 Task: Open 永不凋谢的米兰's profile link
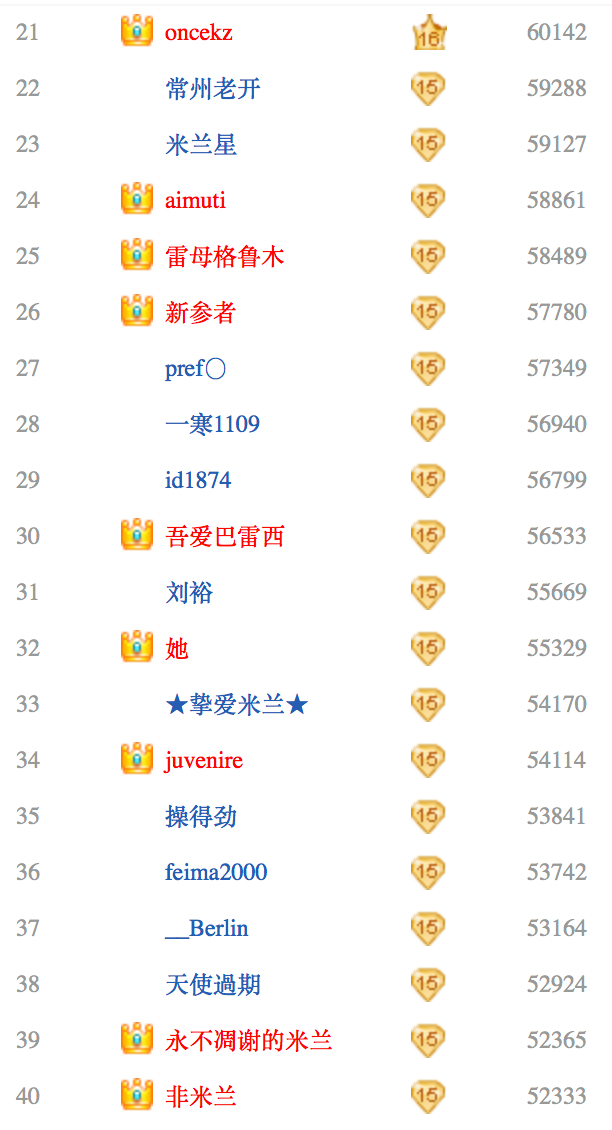248,1041
